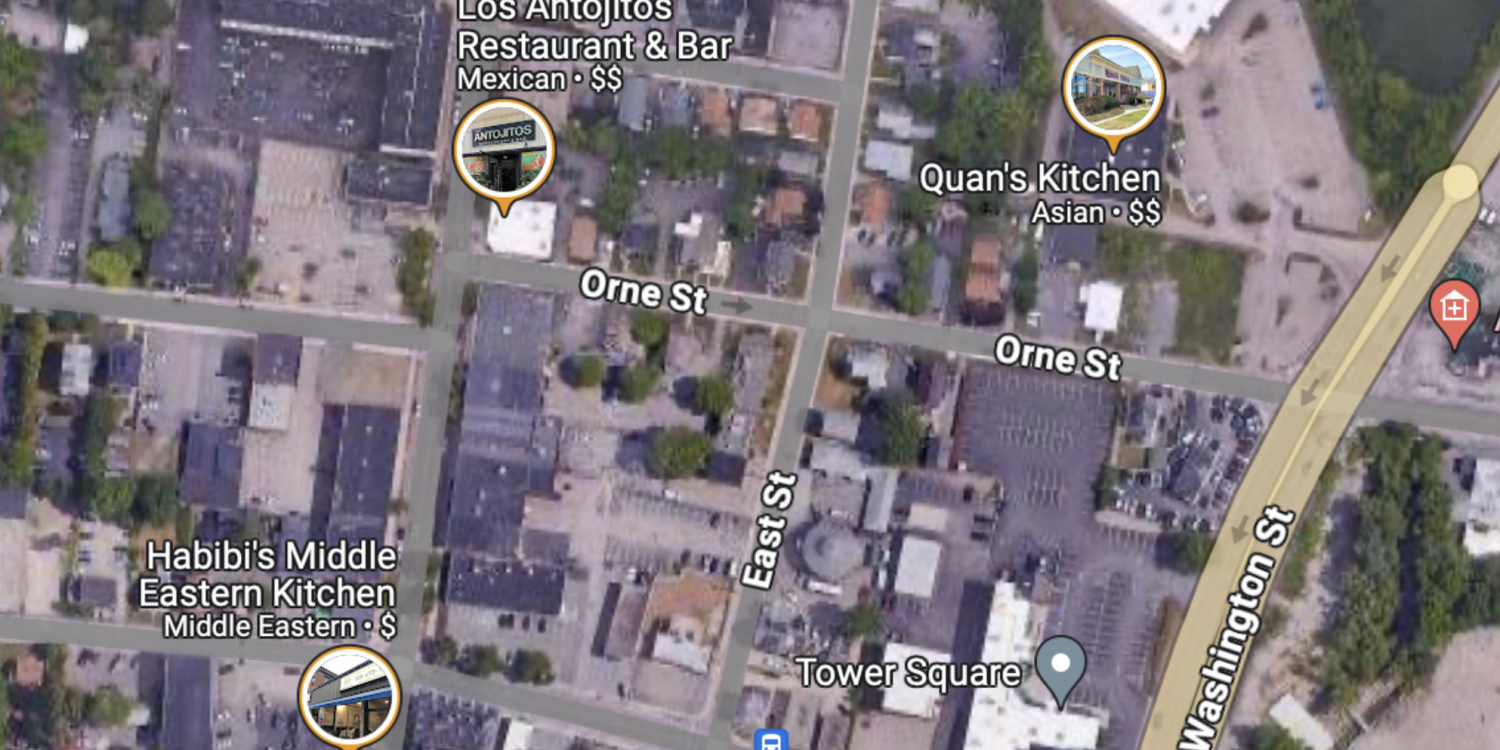Select the red lodging pin
The width and height of the screenshot is (1500, 750).
(1454, 309)
